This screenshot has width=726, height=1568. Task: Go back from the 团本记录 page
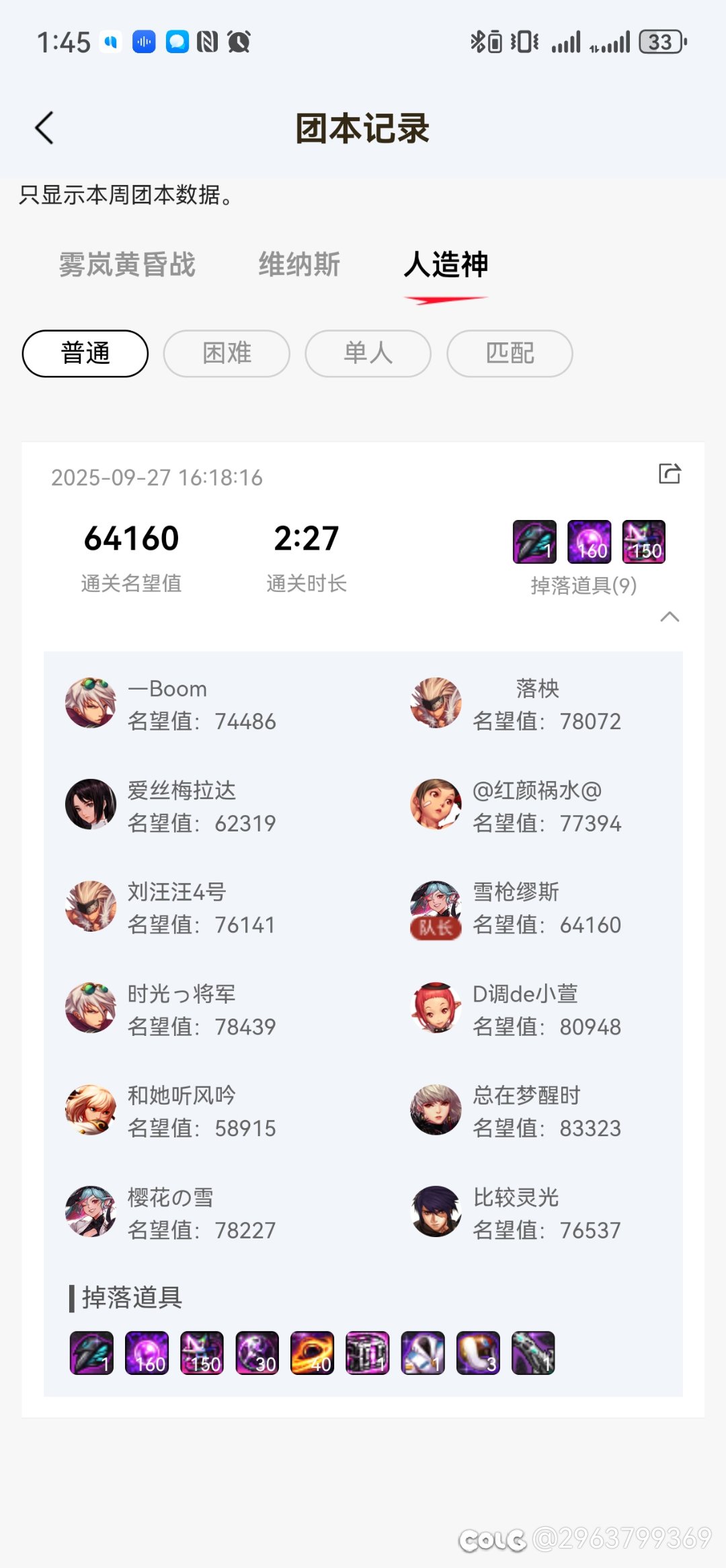(44, 128)
